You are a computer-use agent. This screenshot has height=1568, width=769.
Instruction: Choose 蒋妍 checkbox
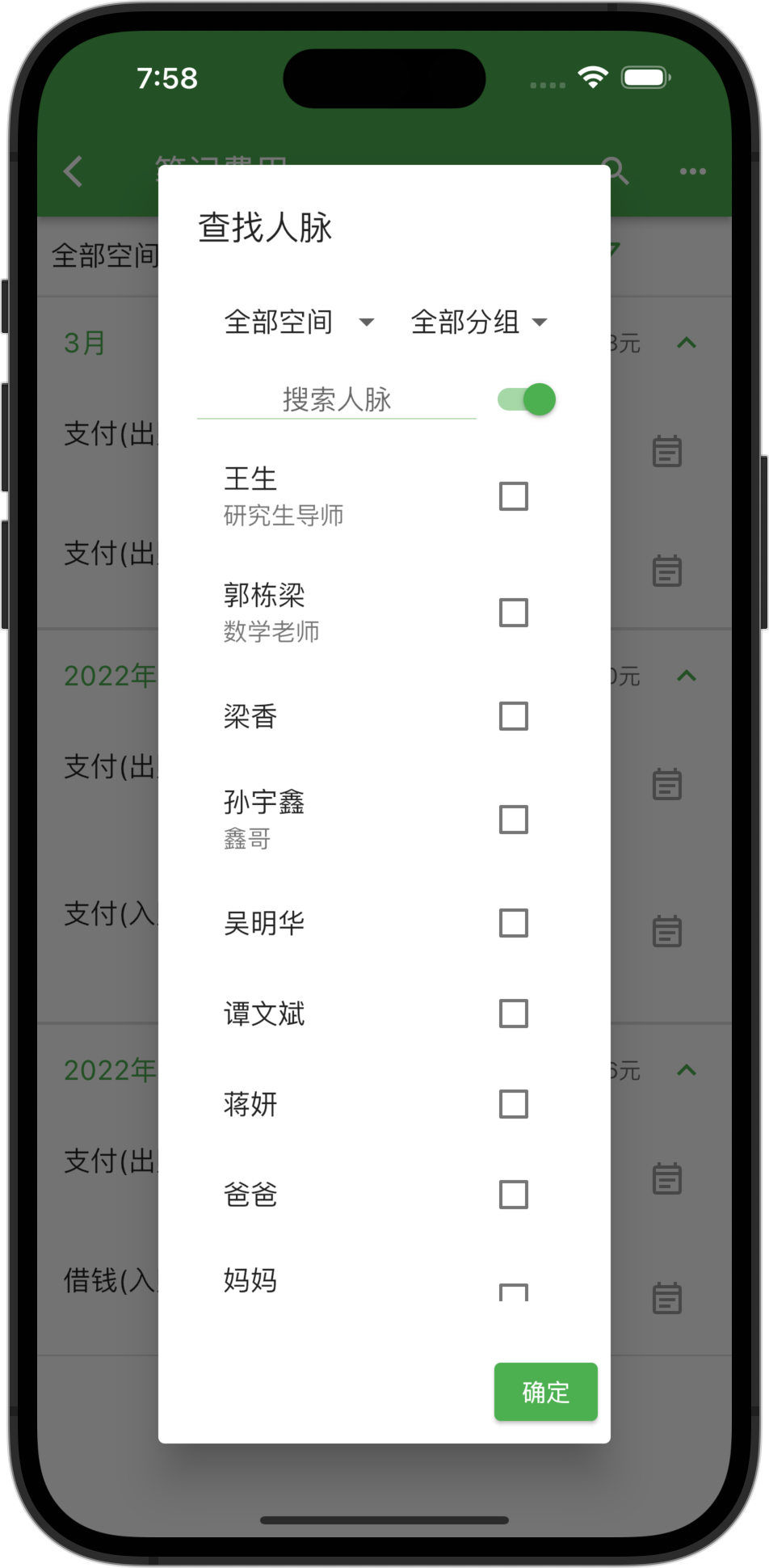(x=514, y=1104)
